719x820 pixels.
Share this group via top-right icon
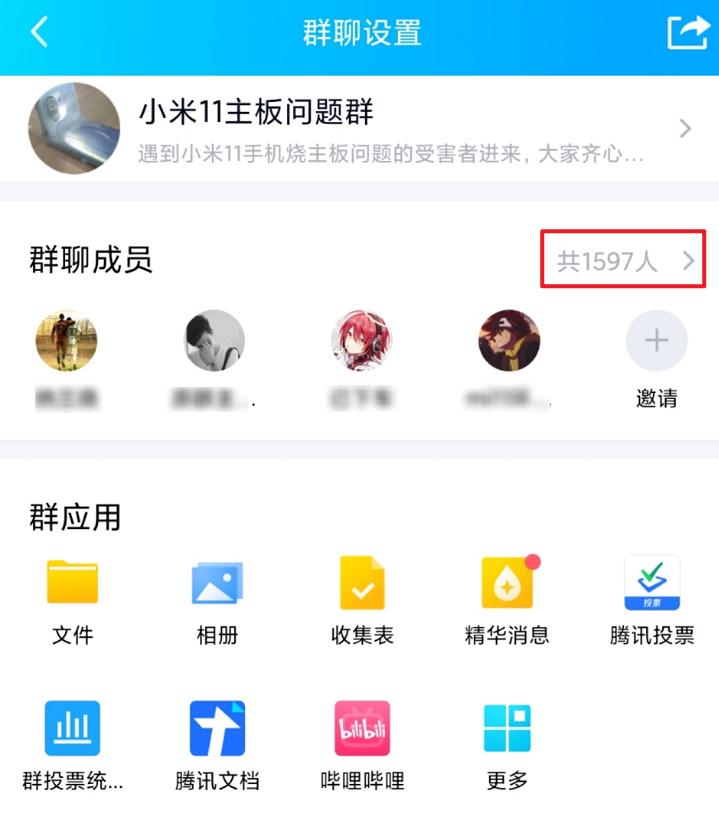(x=687, y=32)
